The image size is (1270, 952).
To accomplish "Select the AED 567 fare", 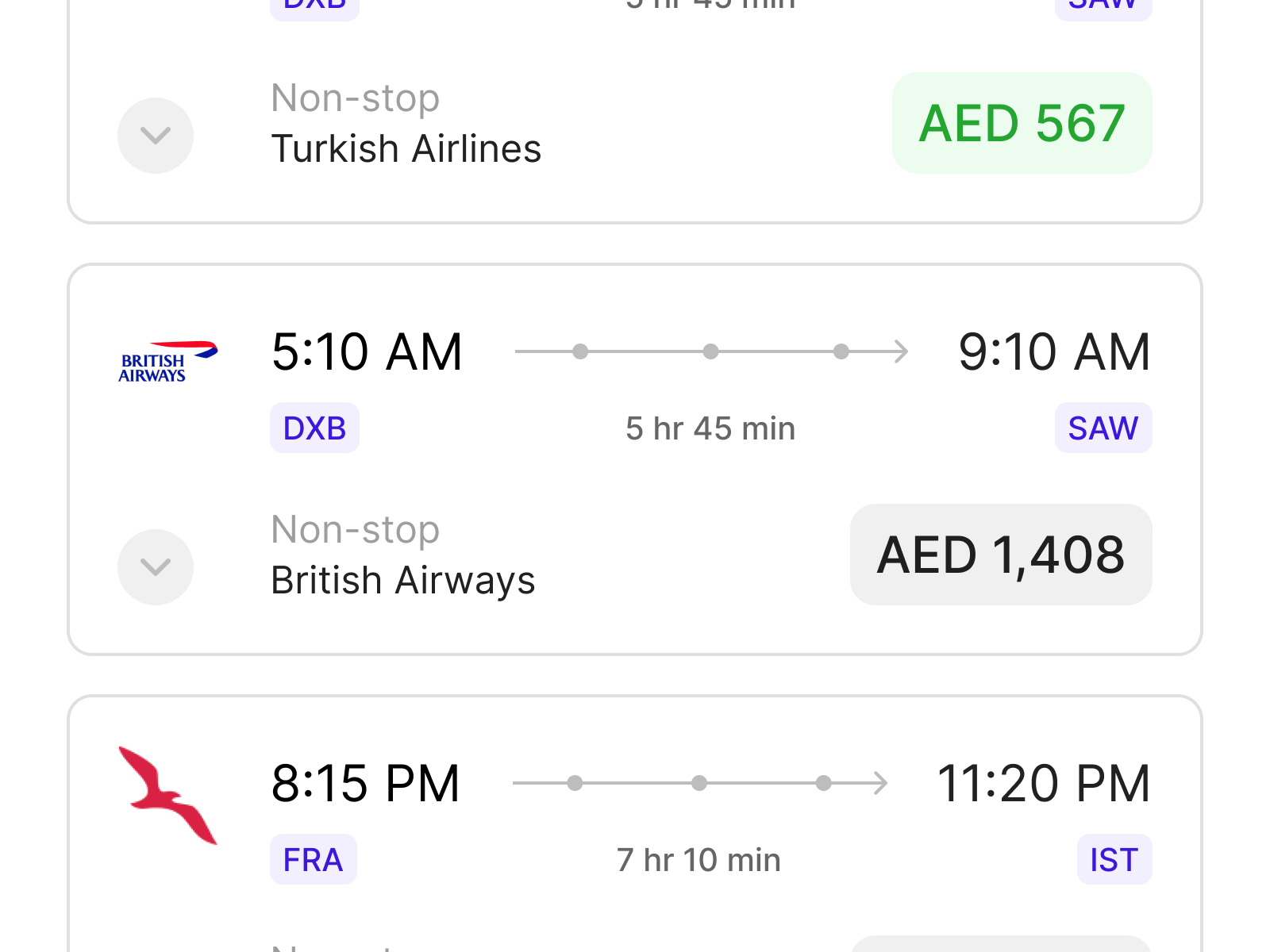I will [x=1022, y=124].
